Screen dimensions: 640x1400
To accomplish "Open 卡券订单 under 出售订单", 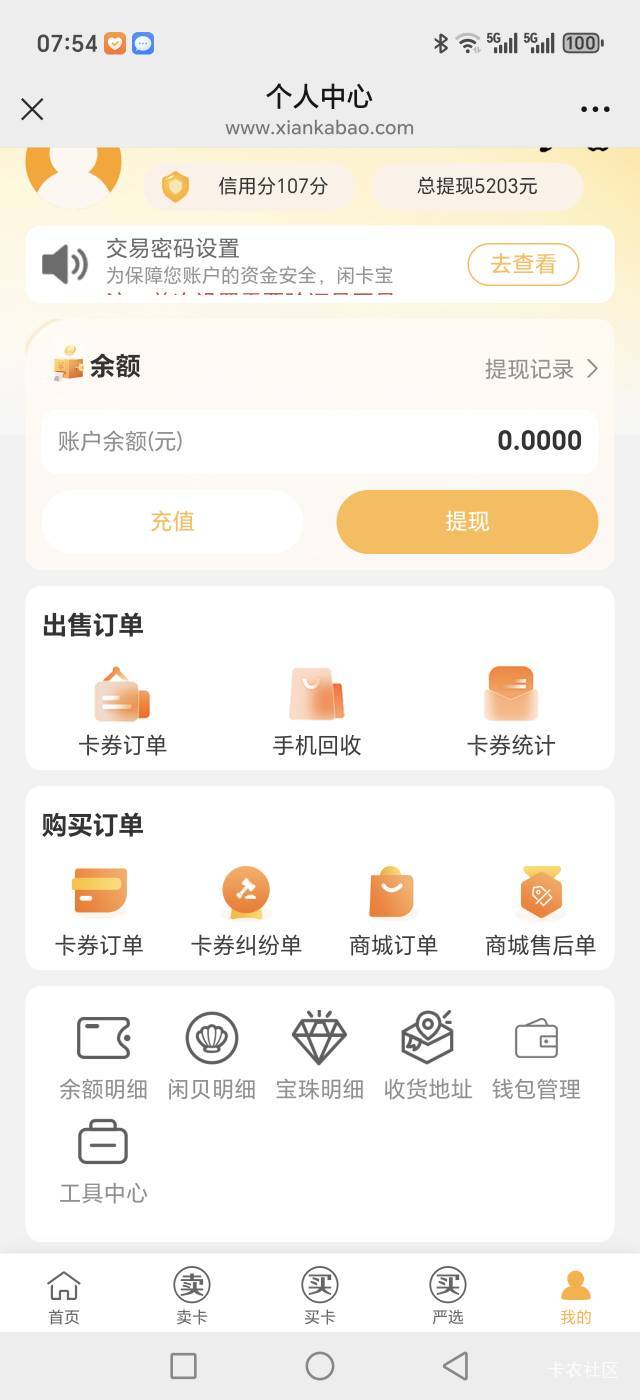I will (x=122, y=711).
